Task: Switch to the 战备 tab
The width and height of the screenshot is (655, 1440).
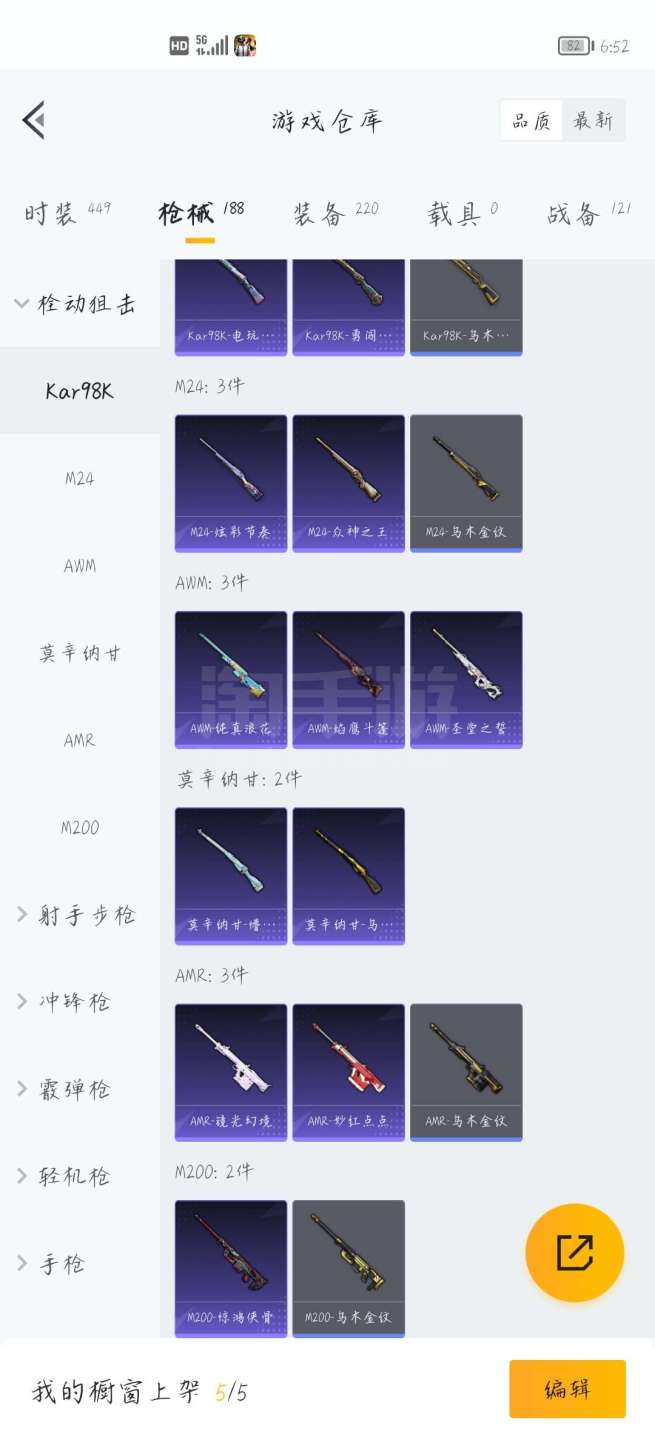Action: point(573,213)
